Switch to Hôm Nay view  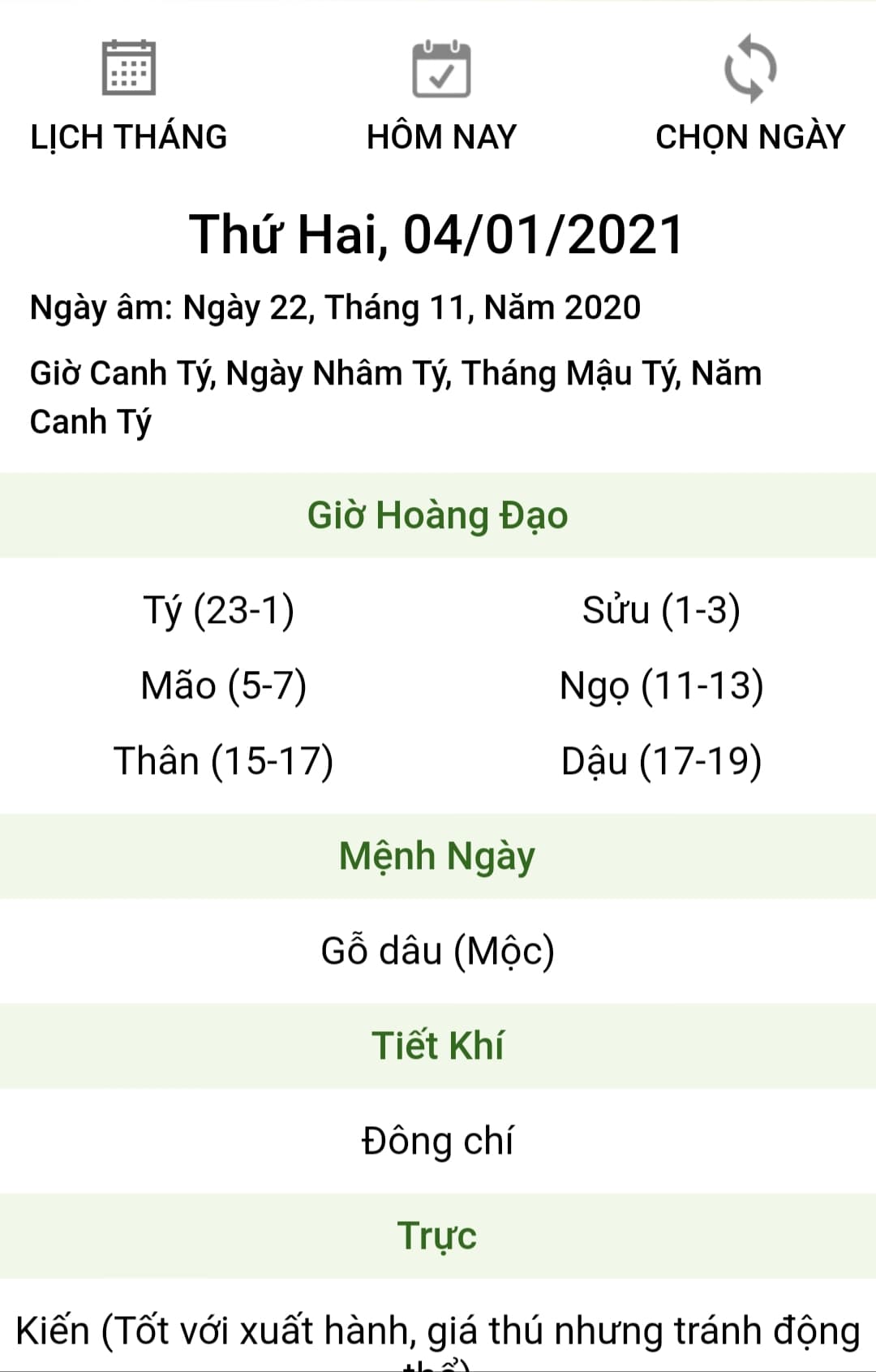click(x=440, y=136)
